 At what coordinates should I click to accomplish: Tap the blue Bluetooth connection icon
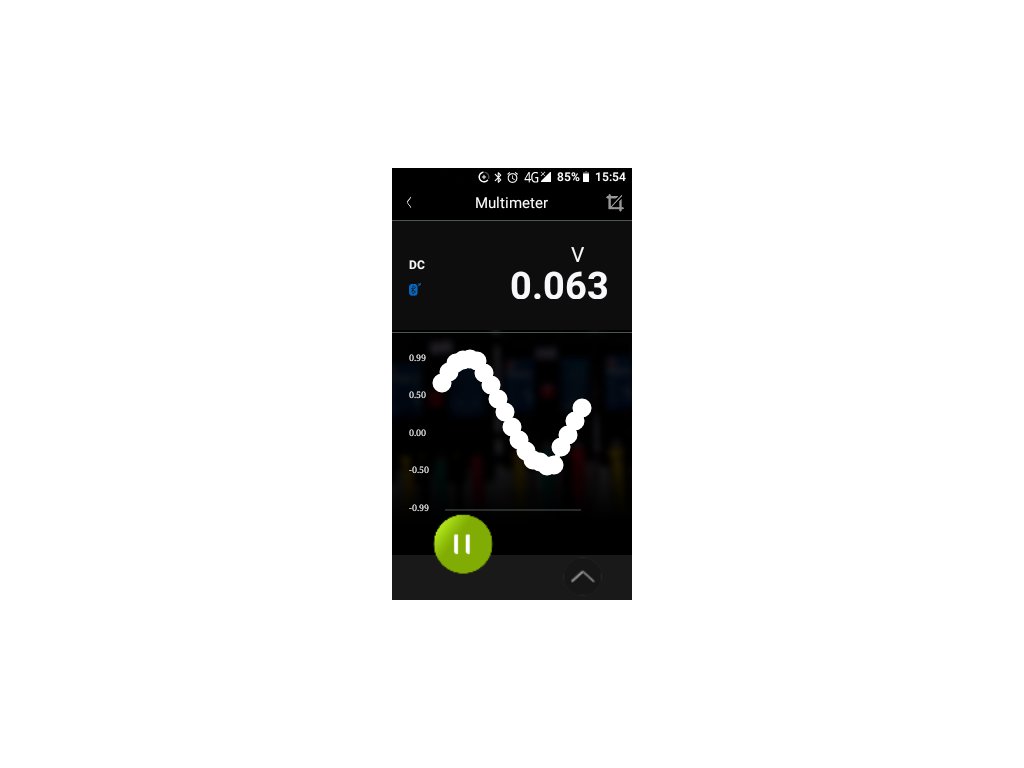coord(414,289)
